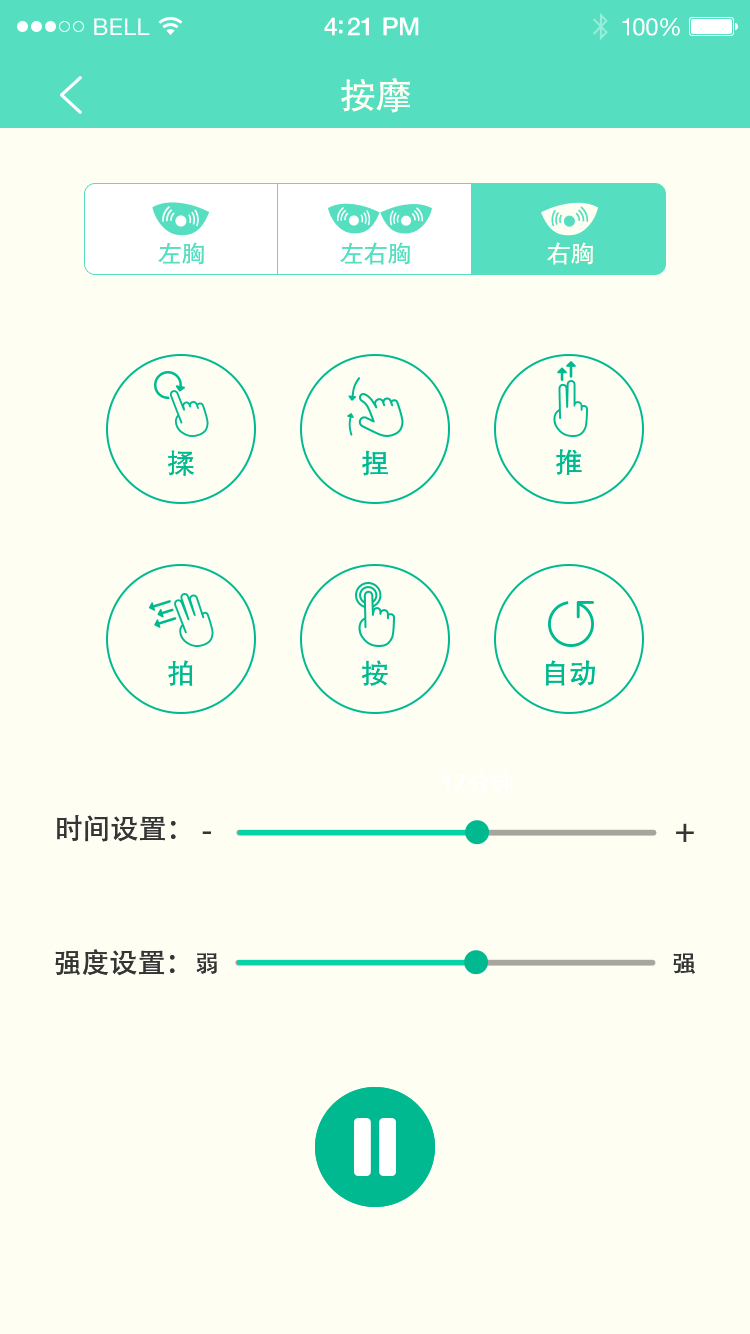Enable the 自动 (automatic) massage mode

pos(568,639)
